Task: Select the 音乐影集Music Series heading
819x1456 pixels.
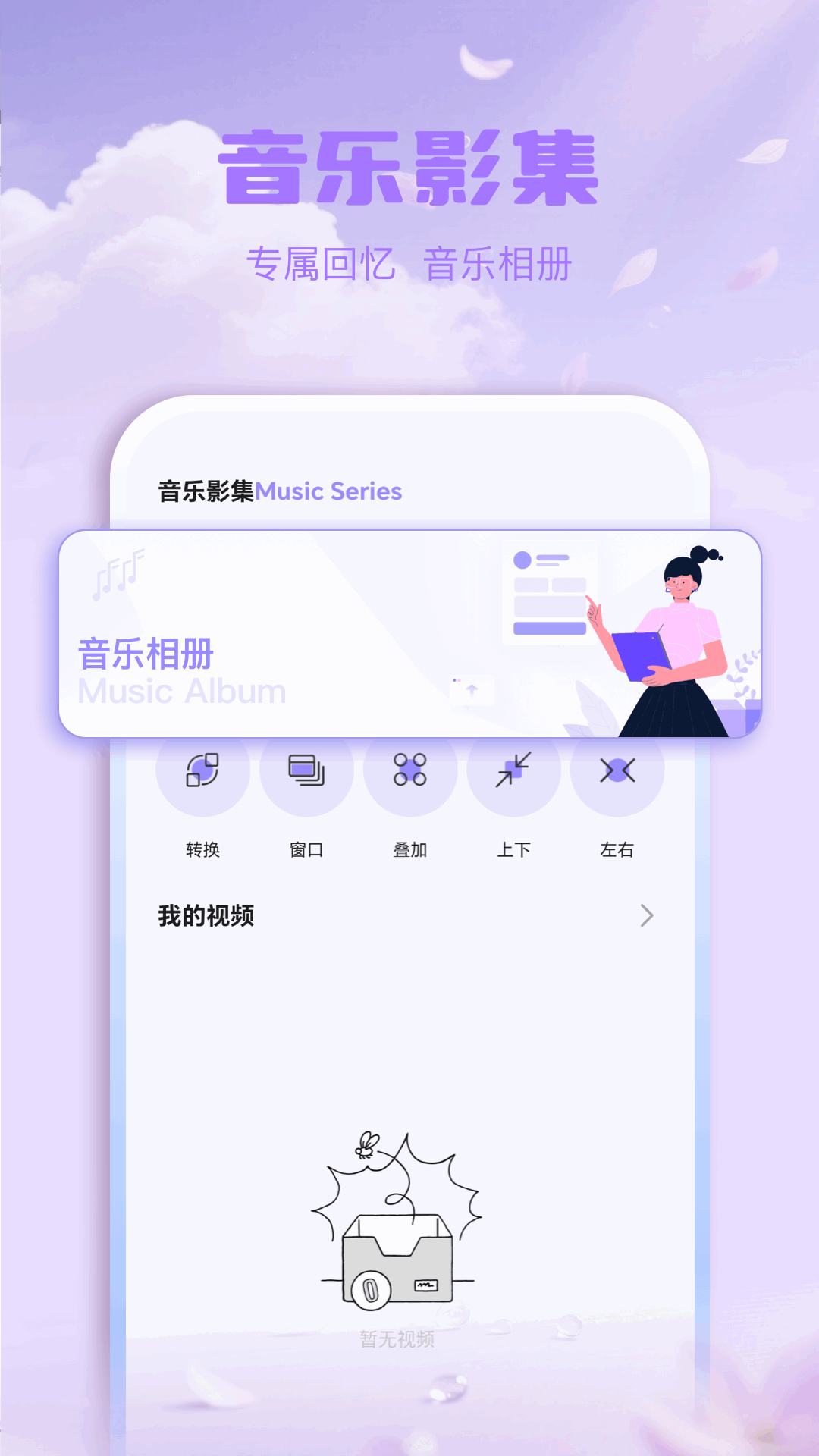Action: coord(278,491)
